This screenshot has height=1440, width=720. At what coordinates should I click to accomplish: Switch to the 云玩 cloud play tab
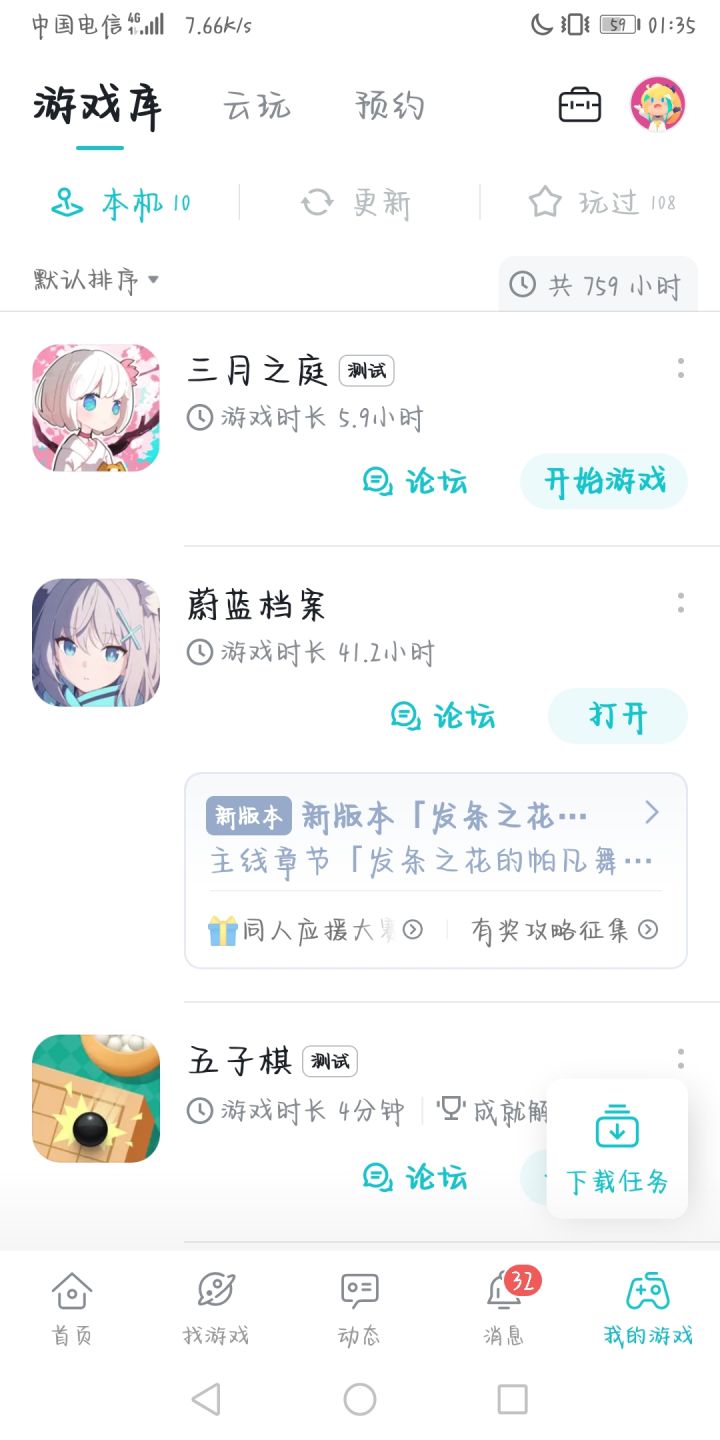[258, 104]
